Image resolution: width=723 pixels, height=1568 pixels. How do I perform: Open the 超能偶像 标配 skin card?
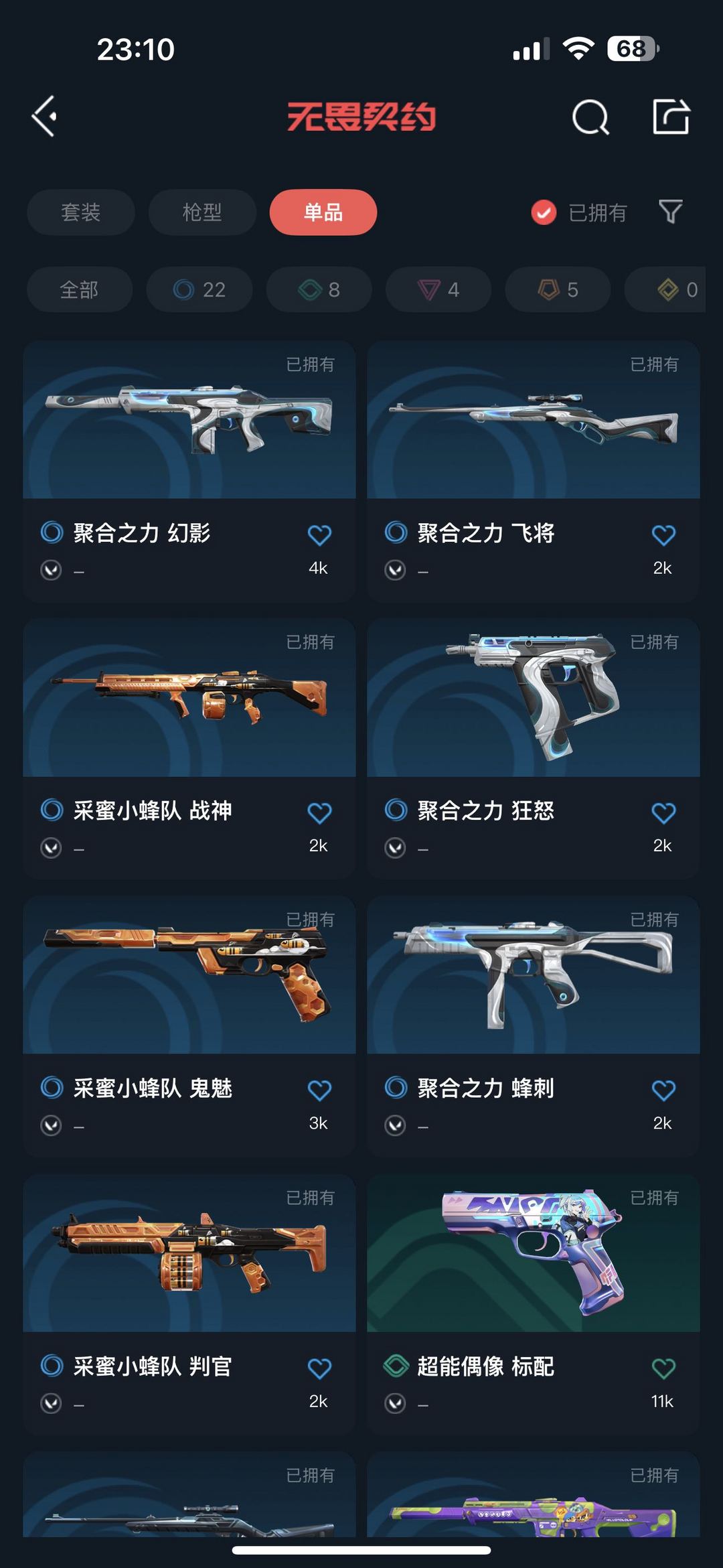pyautogui.click(x=534, y=1304)
